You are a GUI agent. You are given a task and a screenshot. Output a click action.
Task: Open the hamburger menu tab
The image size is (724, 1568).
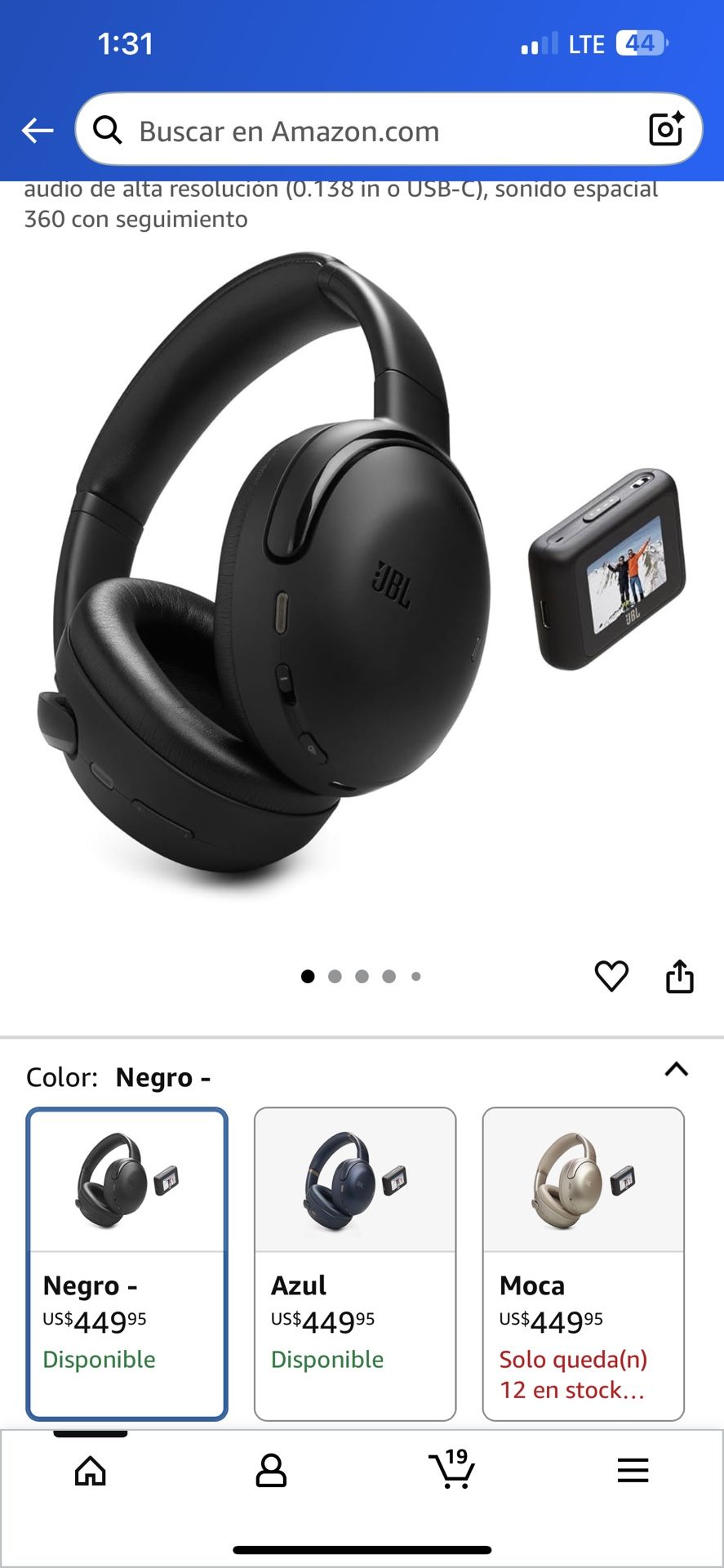(x=633, y=1471)
